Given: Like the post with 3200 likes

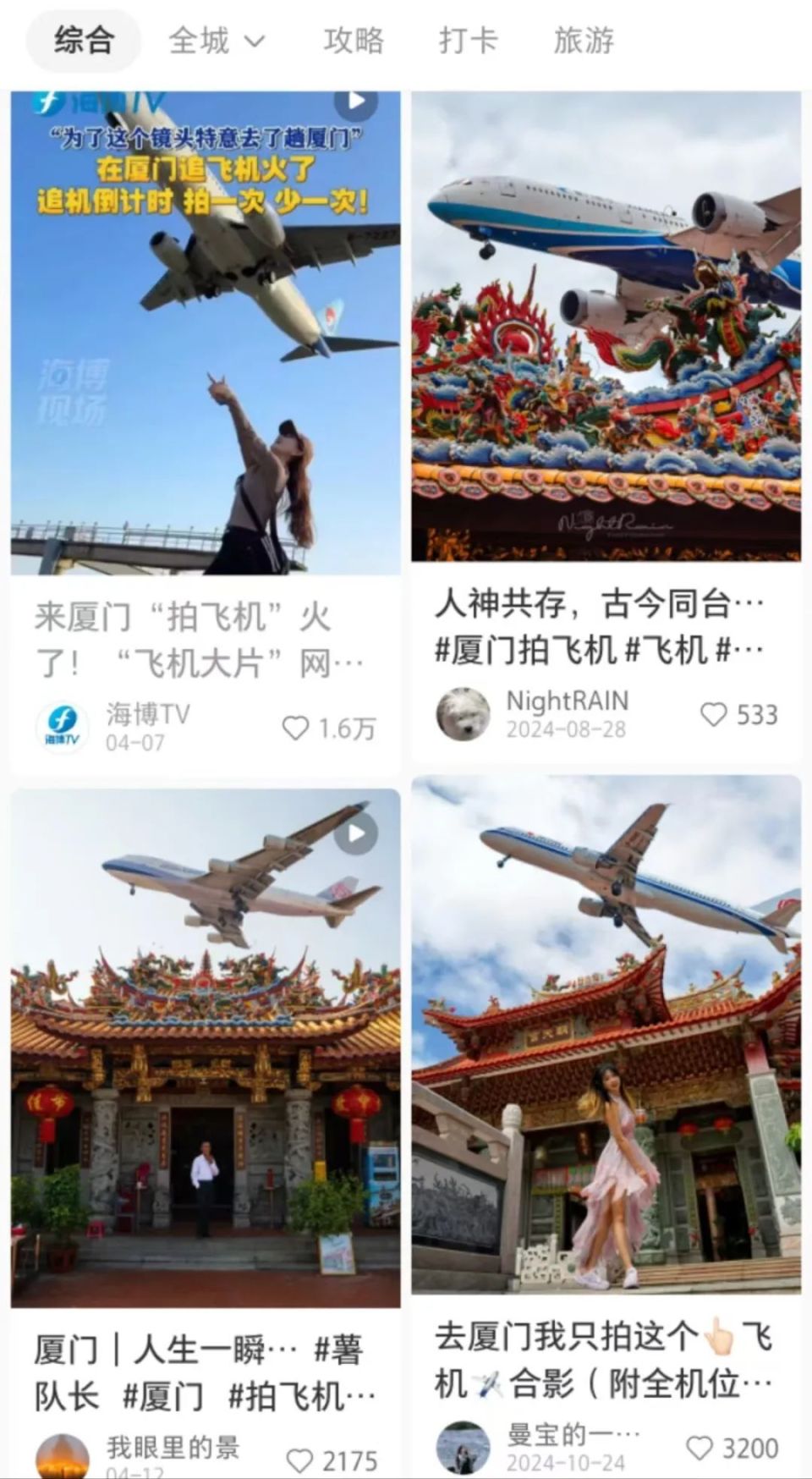Looking at the screenshot, I should [700, 1448].
